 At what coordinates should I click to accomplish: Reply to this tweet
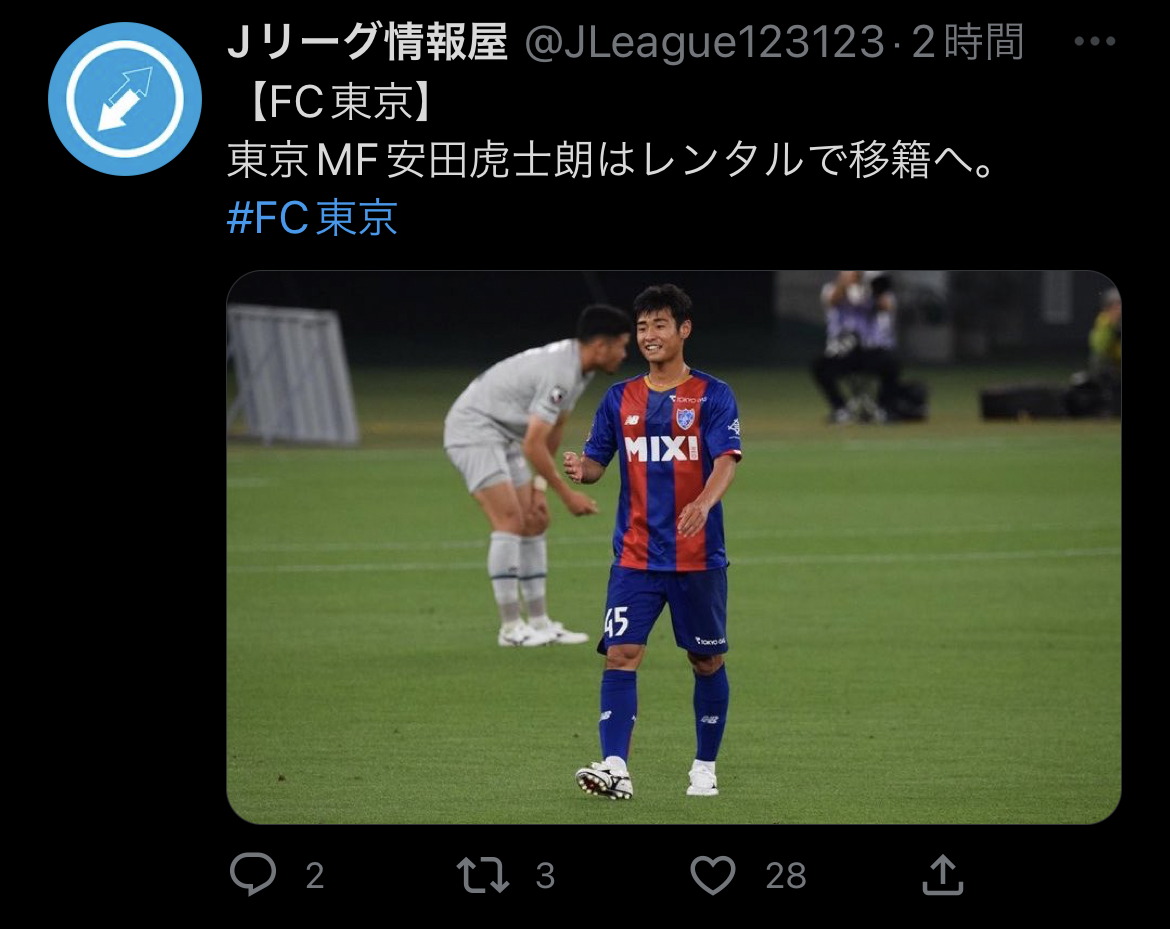click(253, 875)
